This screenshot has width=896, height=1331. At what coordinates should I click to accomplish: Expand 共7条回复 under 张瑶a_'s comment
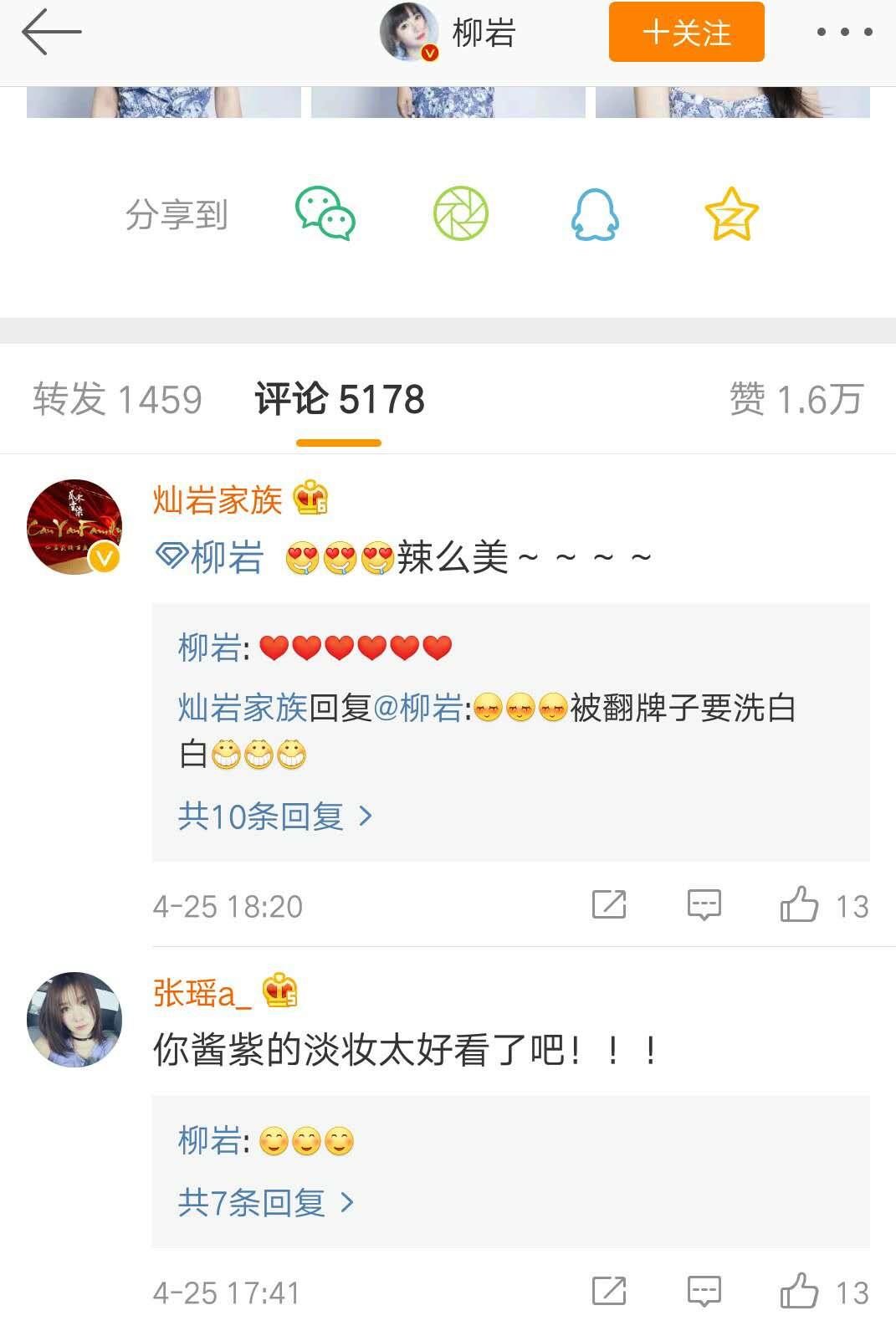point(265,1203)
